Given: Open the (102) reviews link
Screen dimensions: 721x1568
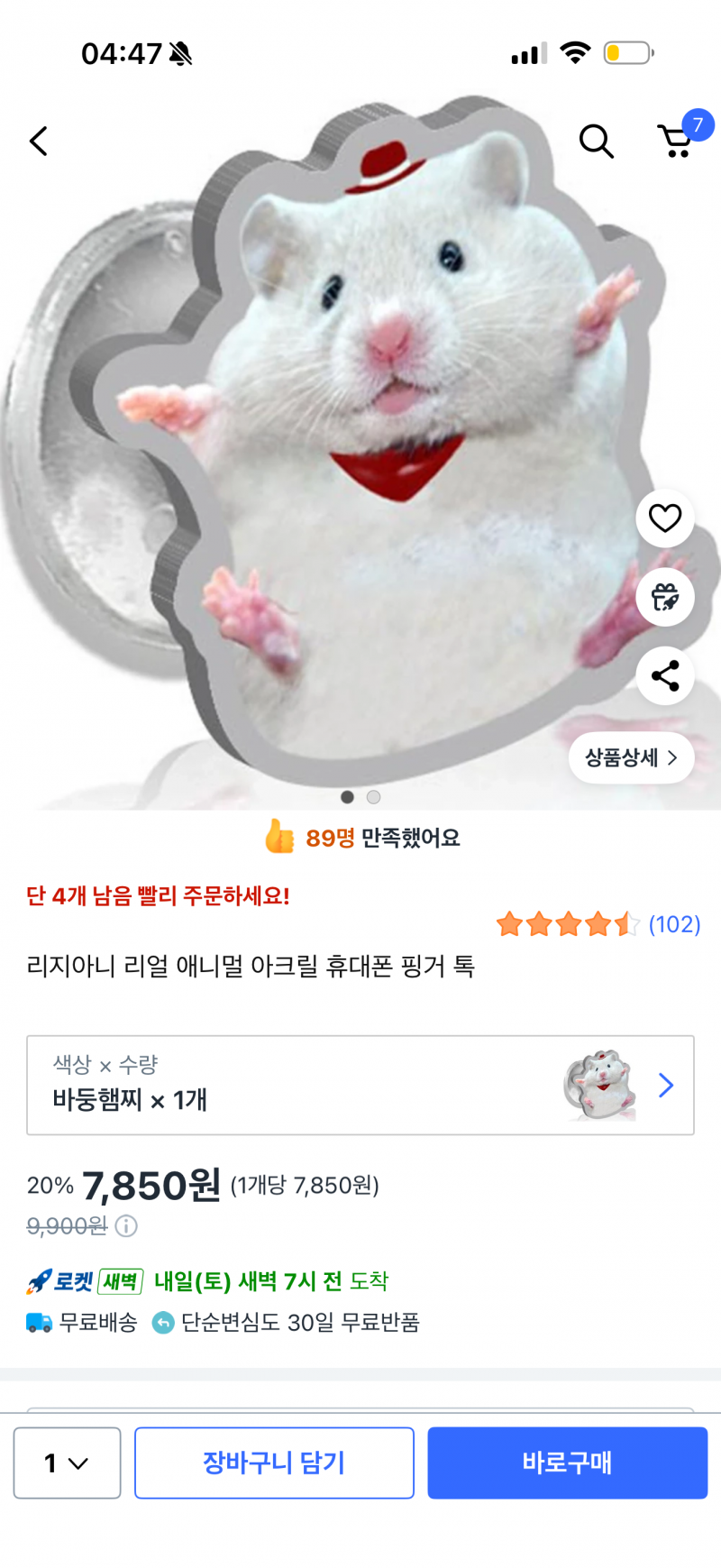Looking at the screenshot, I should tap(674, 924).
